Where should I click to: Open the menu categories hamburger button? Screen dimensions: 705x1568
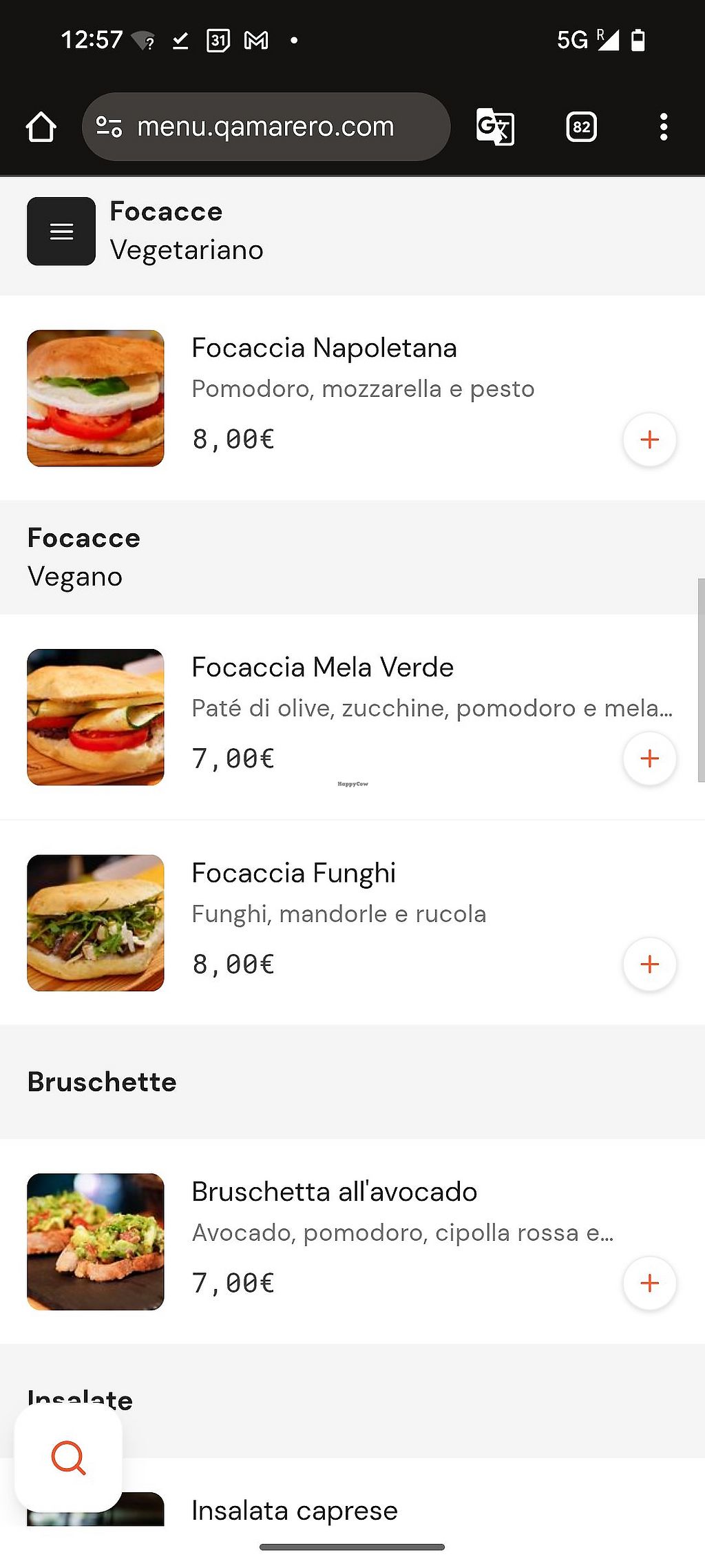[61, 231]
